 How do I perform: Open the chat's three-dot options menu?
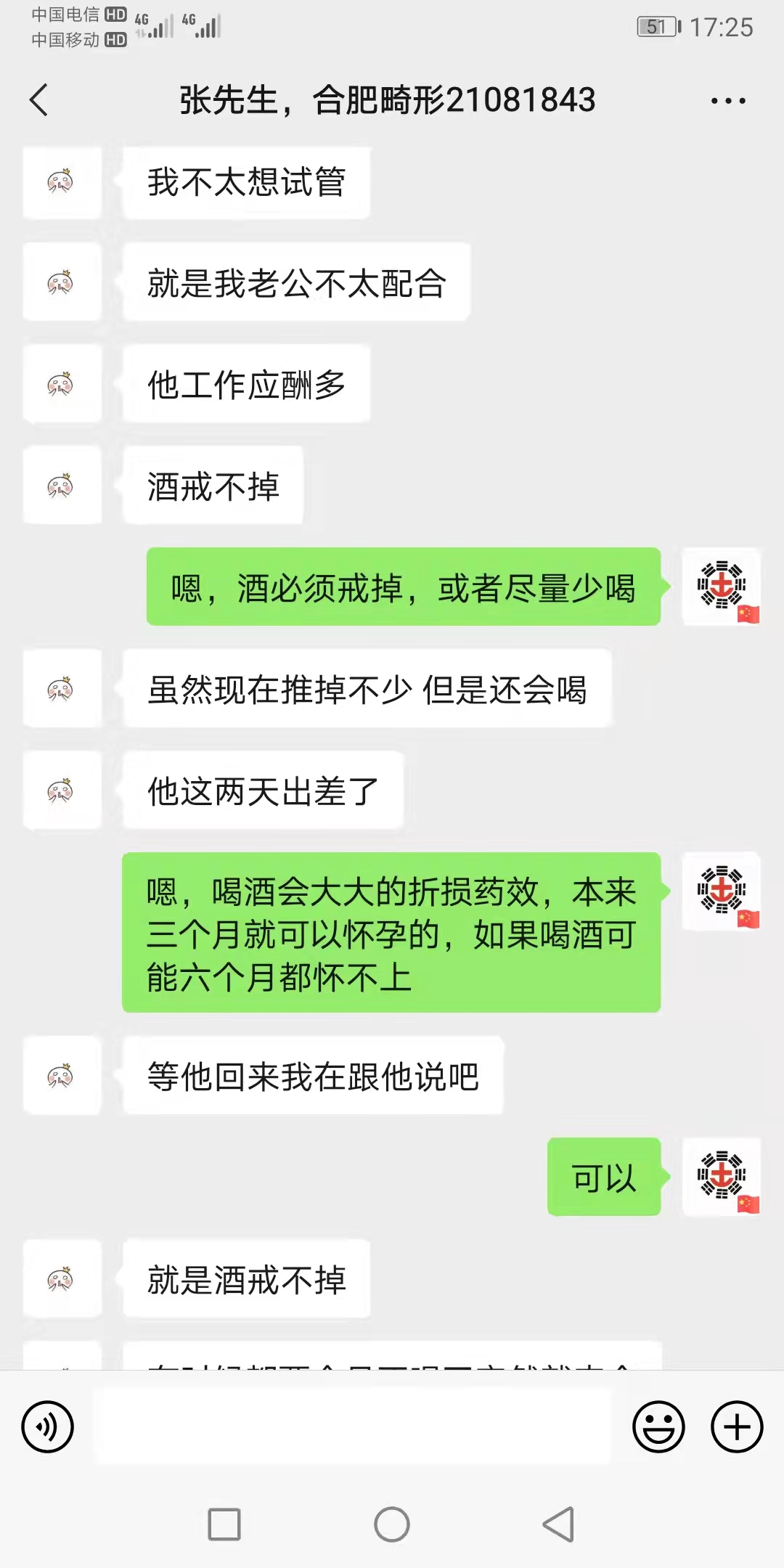728,101
